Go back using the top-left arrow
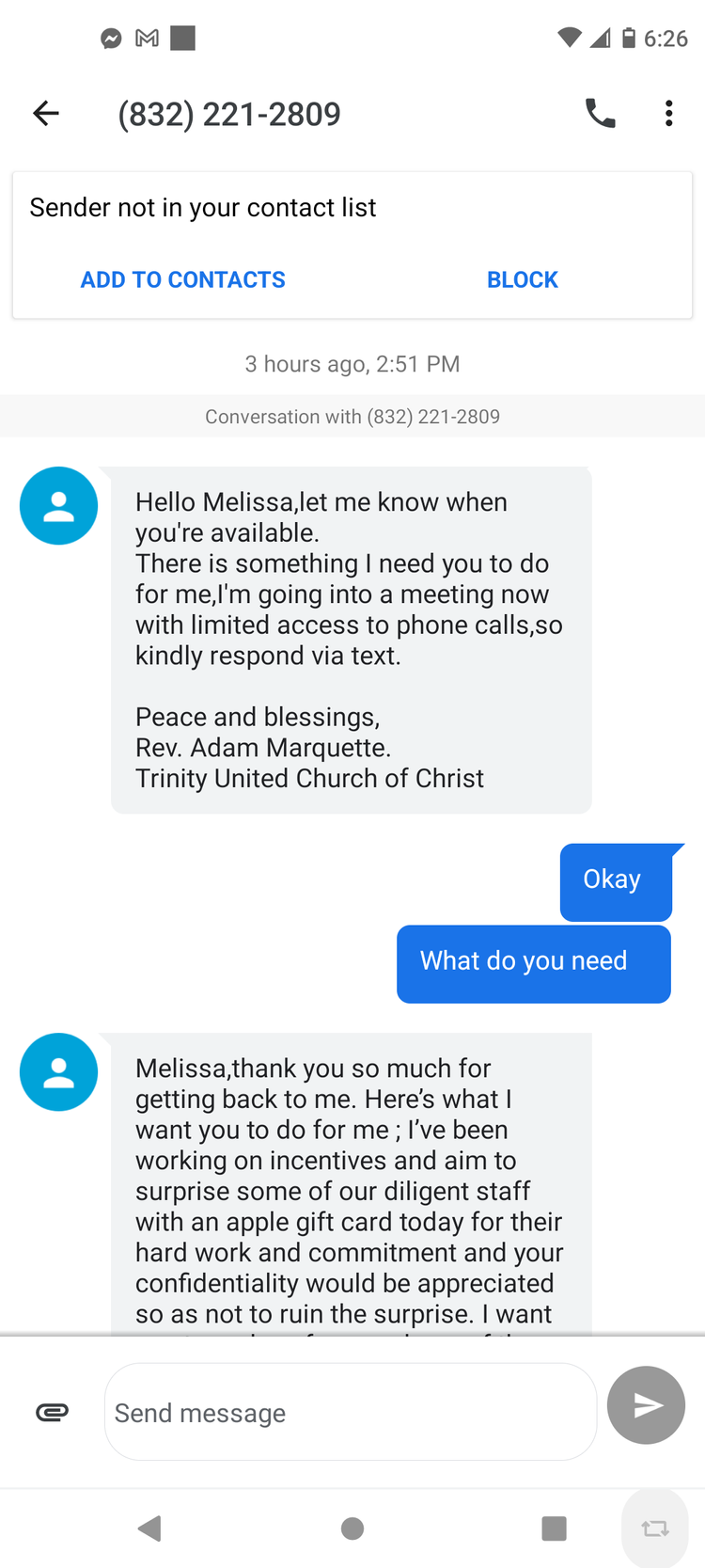 (x=46, y=114)
